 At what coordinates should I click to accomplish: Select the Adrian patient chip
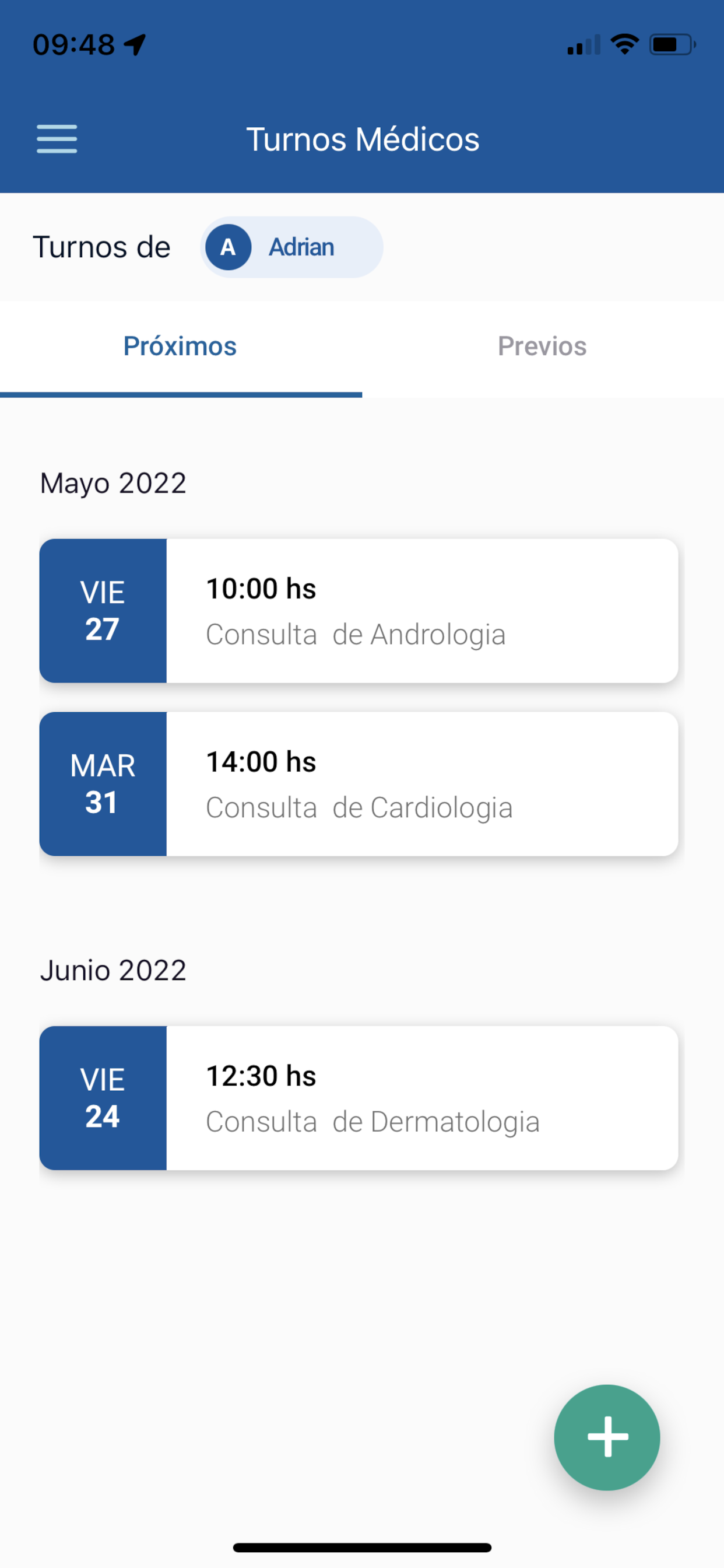point(291,247)
